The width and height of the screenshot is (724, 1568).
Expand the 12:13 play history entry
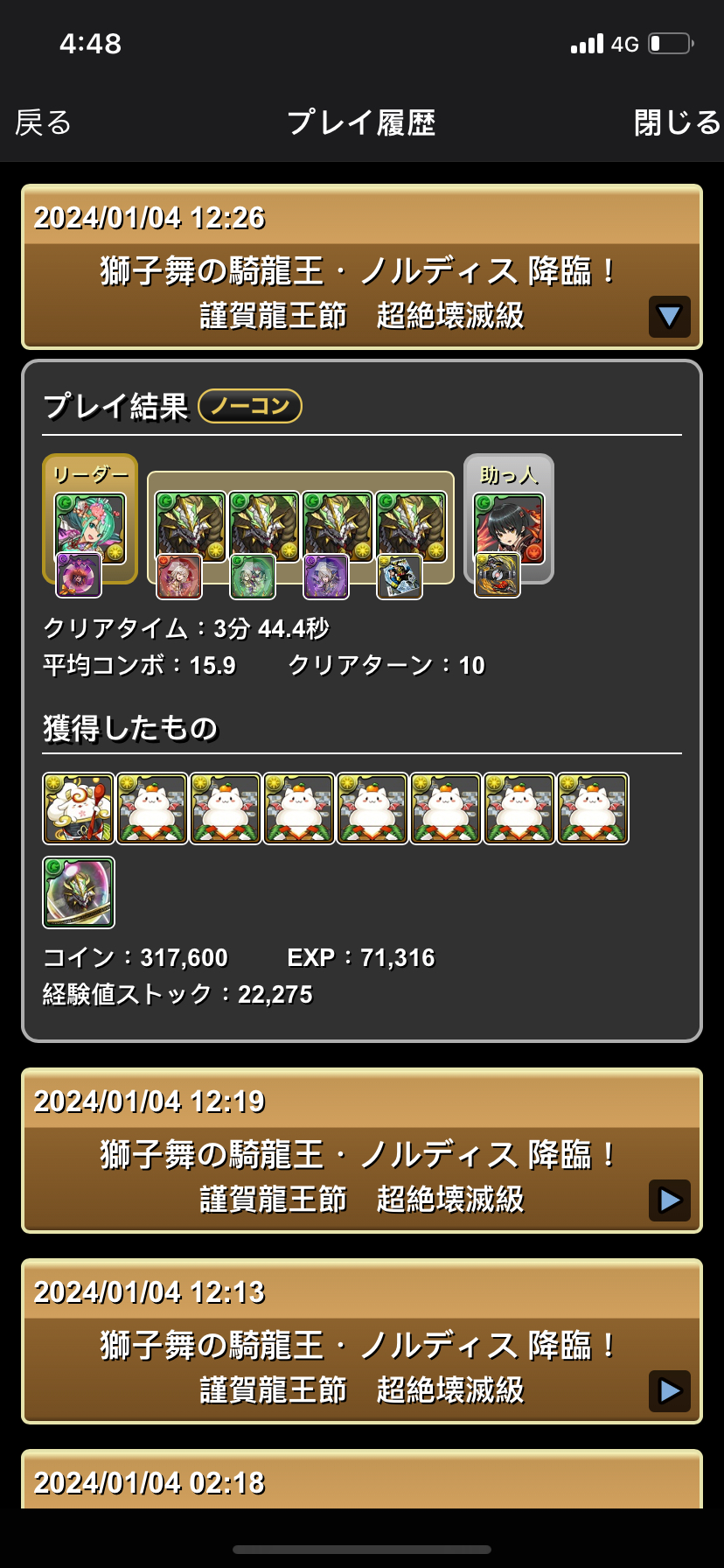pyautogui.click(x=669, y=1390)
